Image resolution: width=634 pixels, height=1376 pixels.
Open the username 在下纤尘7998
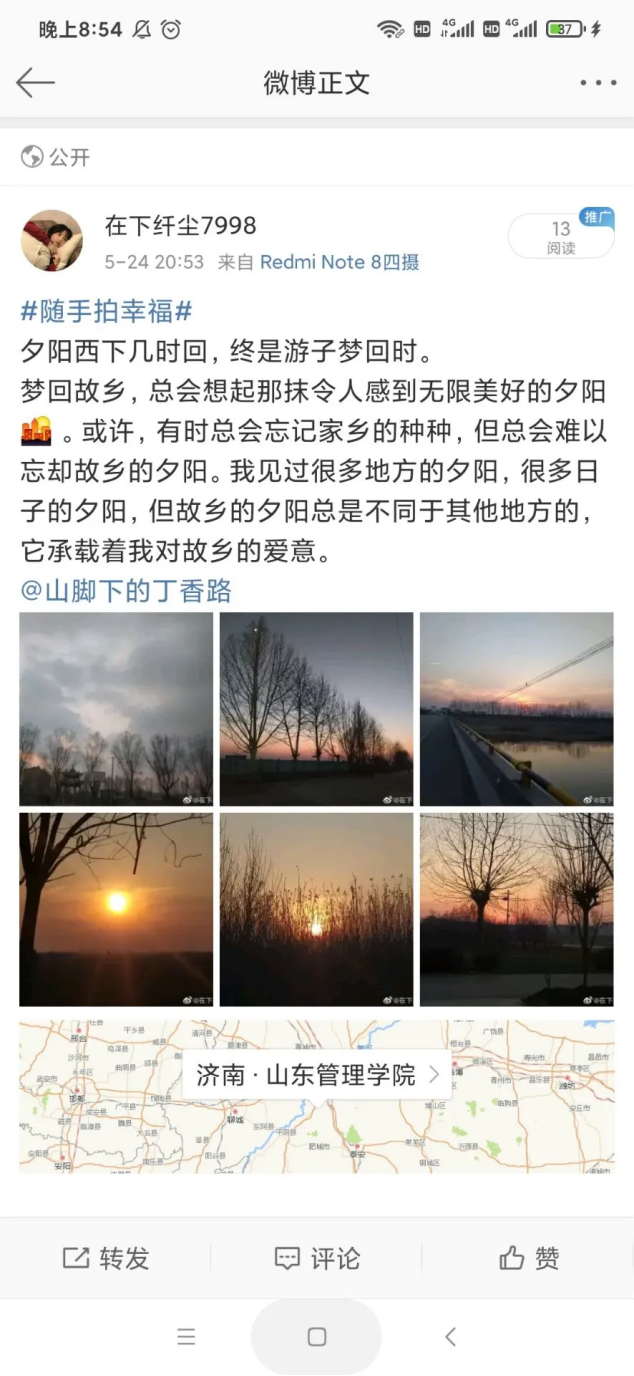(180, 226)
